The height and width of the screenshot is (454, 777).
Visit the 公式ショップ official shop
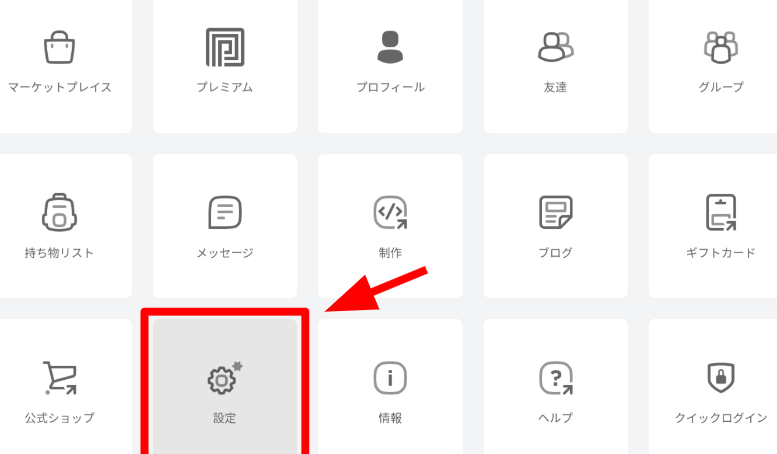pyautogui.click(x=60, y=389)
